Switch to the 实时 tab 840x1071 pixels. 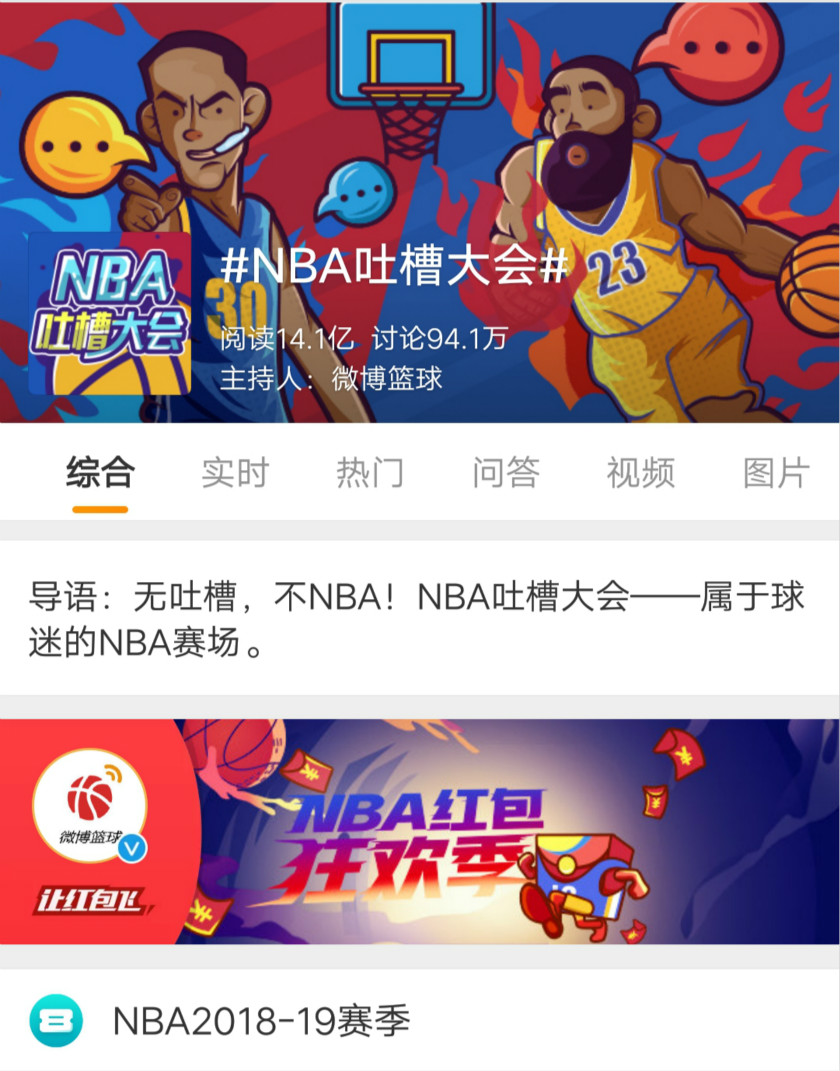[x=235, y=473]
